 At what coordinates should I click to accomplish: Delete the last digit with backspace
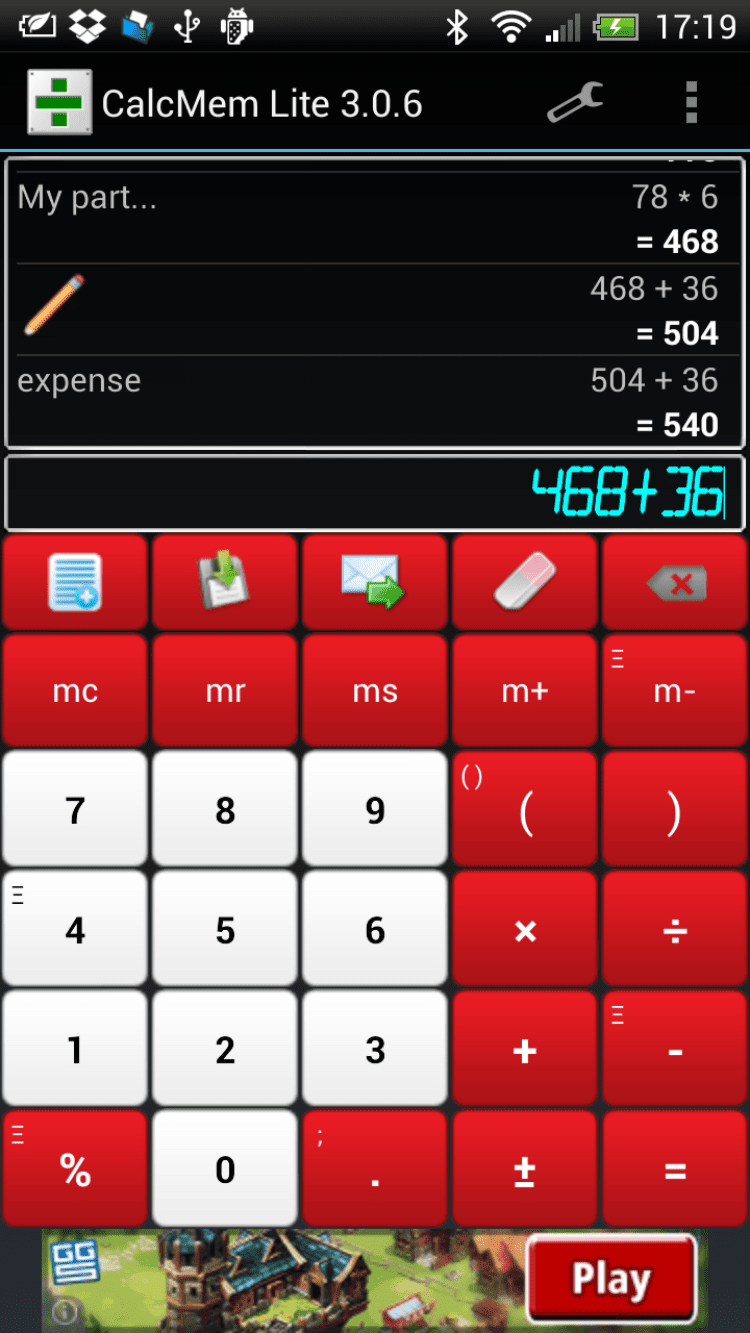(x=675, y=582)
